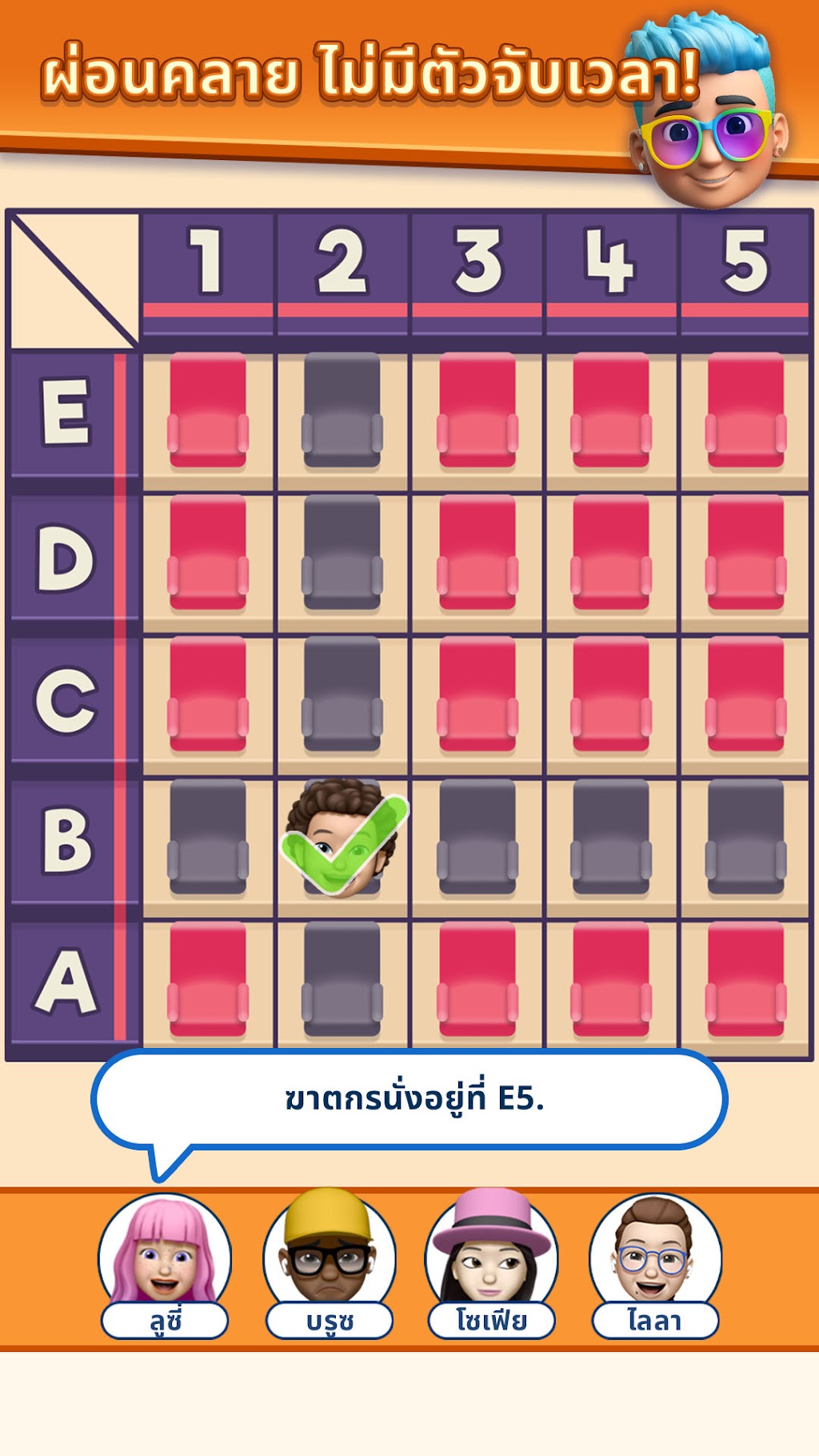The image size is (819, 1456).
Task: Tap the red seat at E3
Action: tap(477, 410)
